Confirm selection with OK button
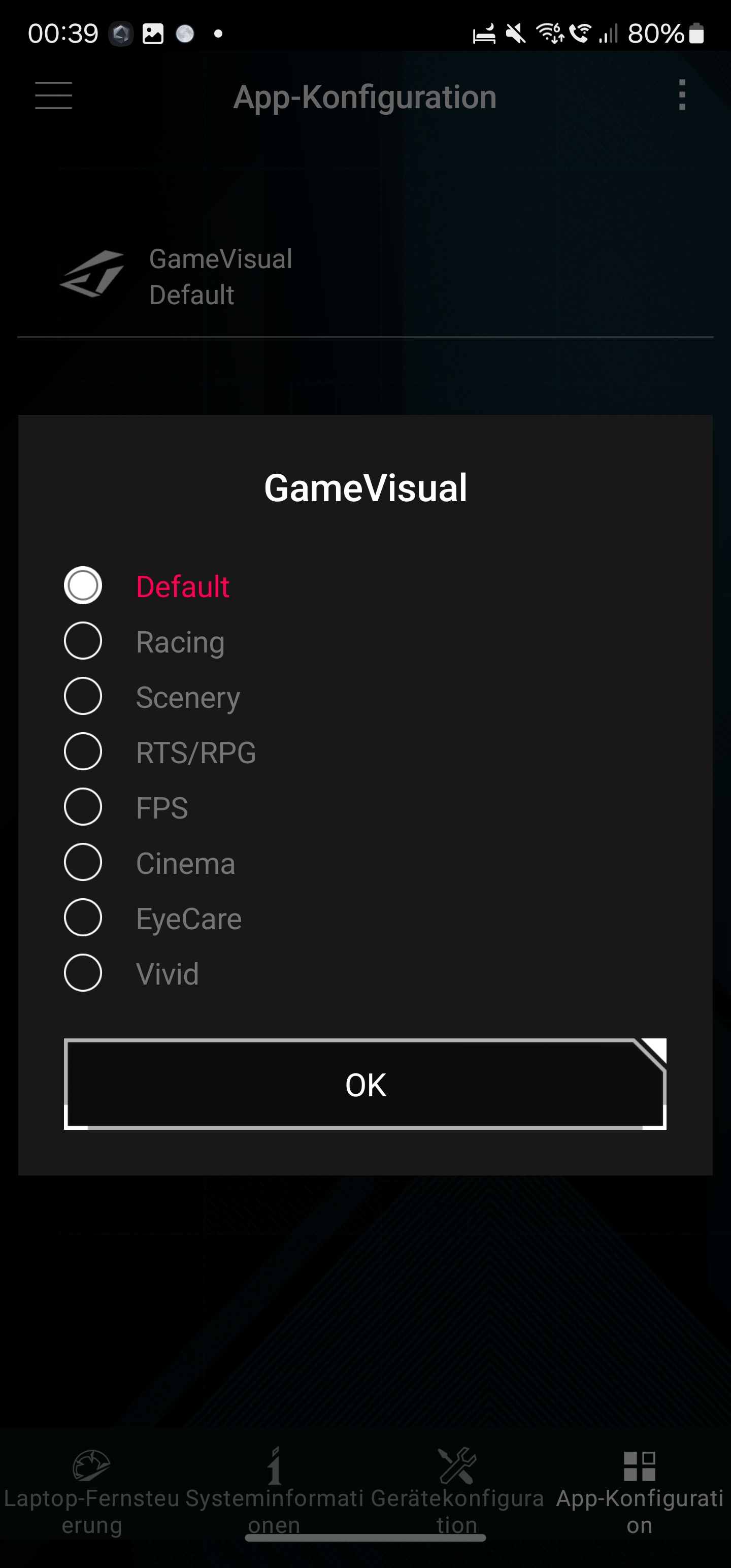The image size is (731, 1568). click(365, 1085)
